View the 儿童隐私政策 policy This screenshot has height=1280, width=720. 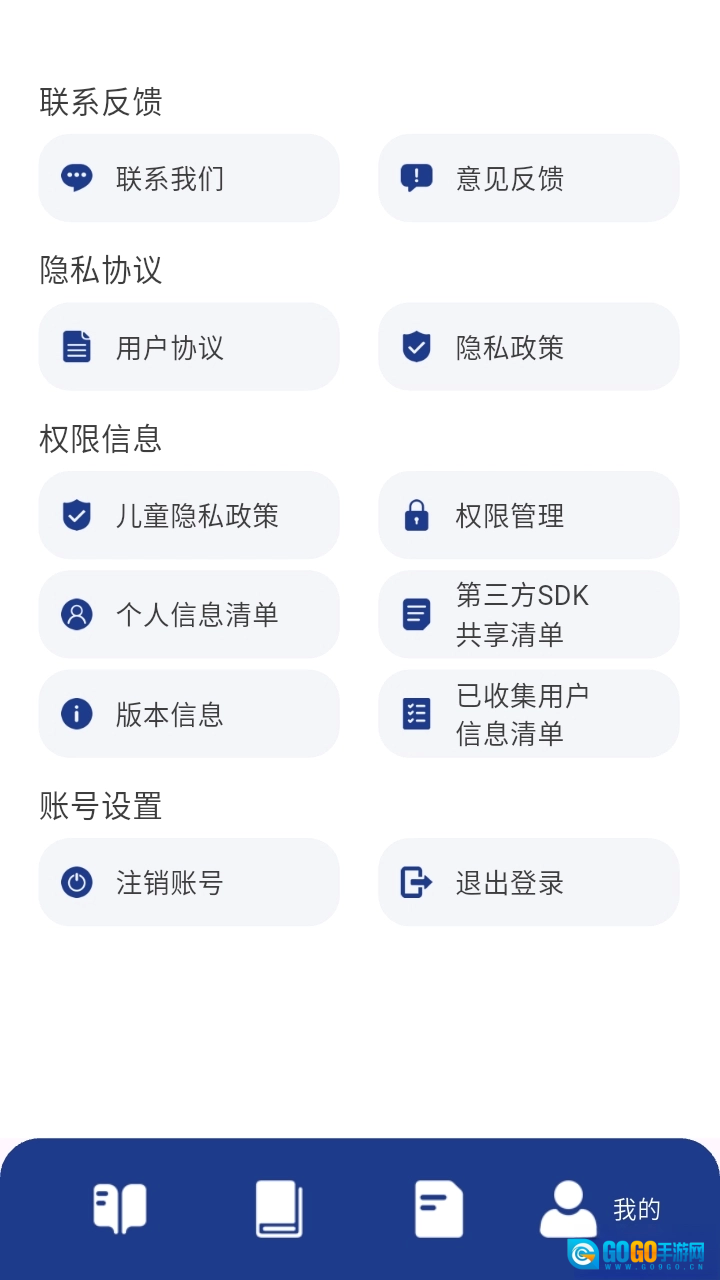click(189, 515)
